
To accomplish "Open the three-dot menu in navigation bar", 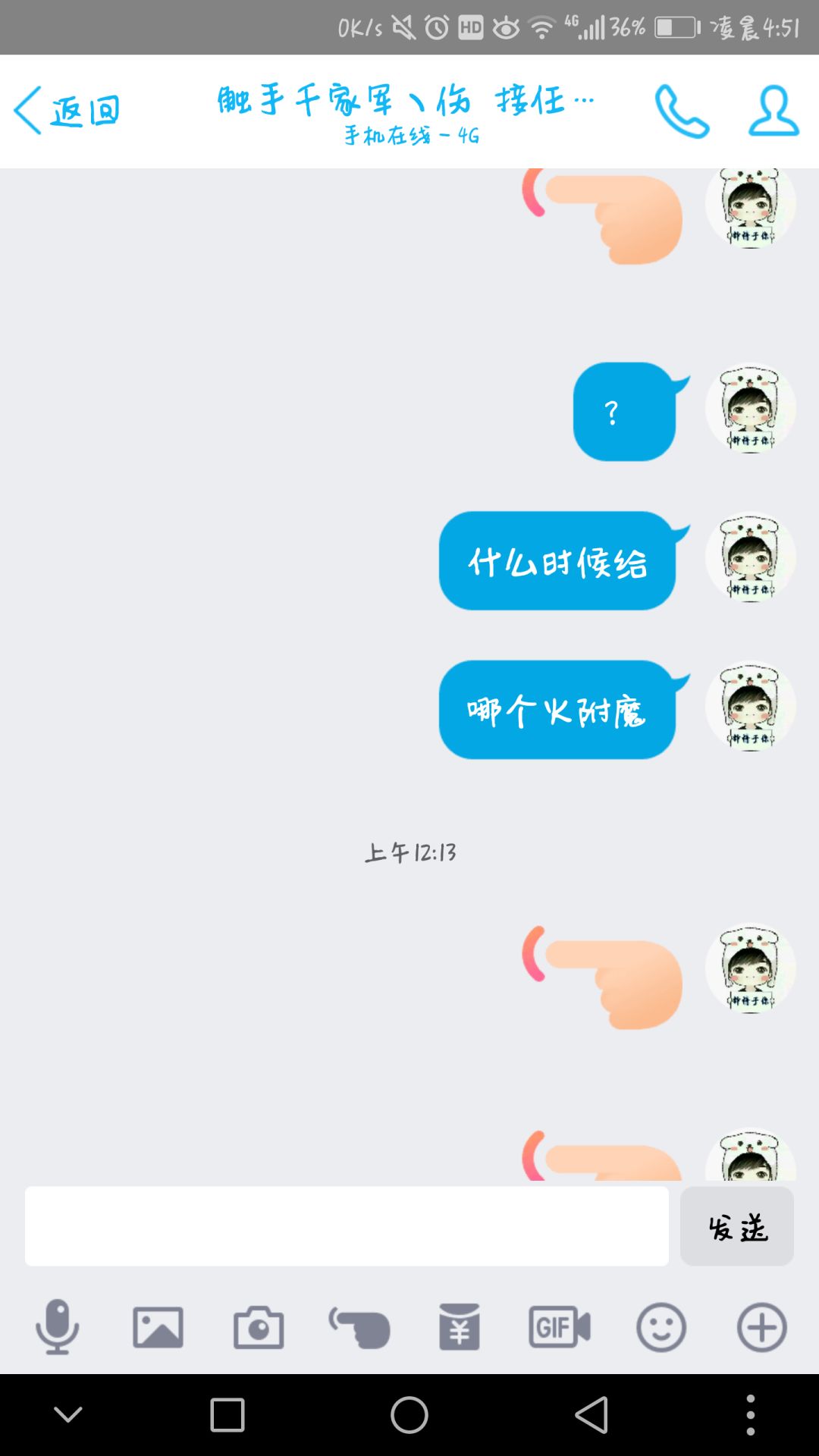I will (751, 1414).
